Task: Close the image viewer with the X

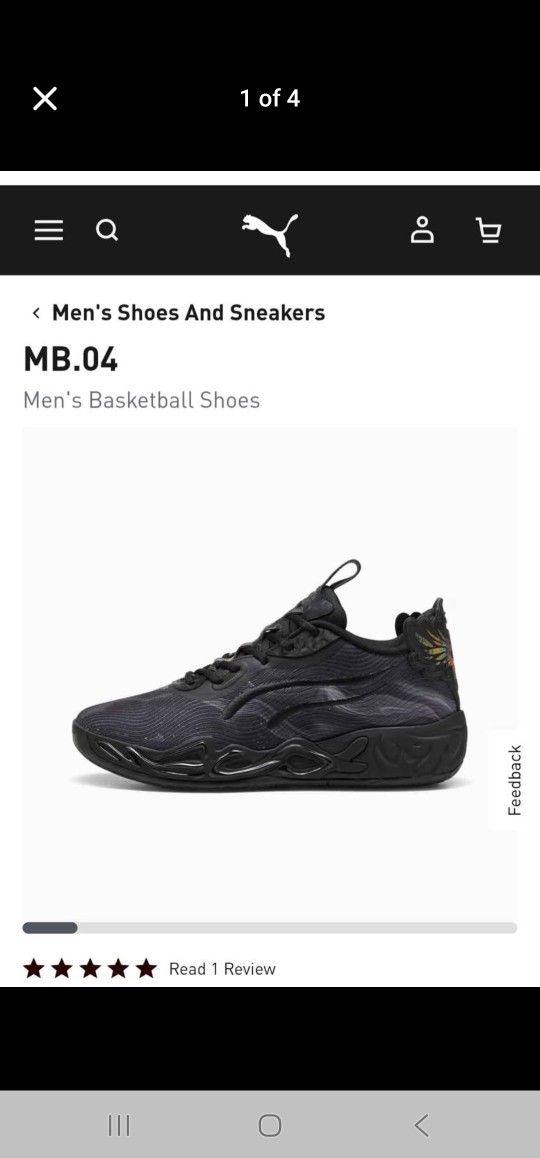Action: [45, 98]
